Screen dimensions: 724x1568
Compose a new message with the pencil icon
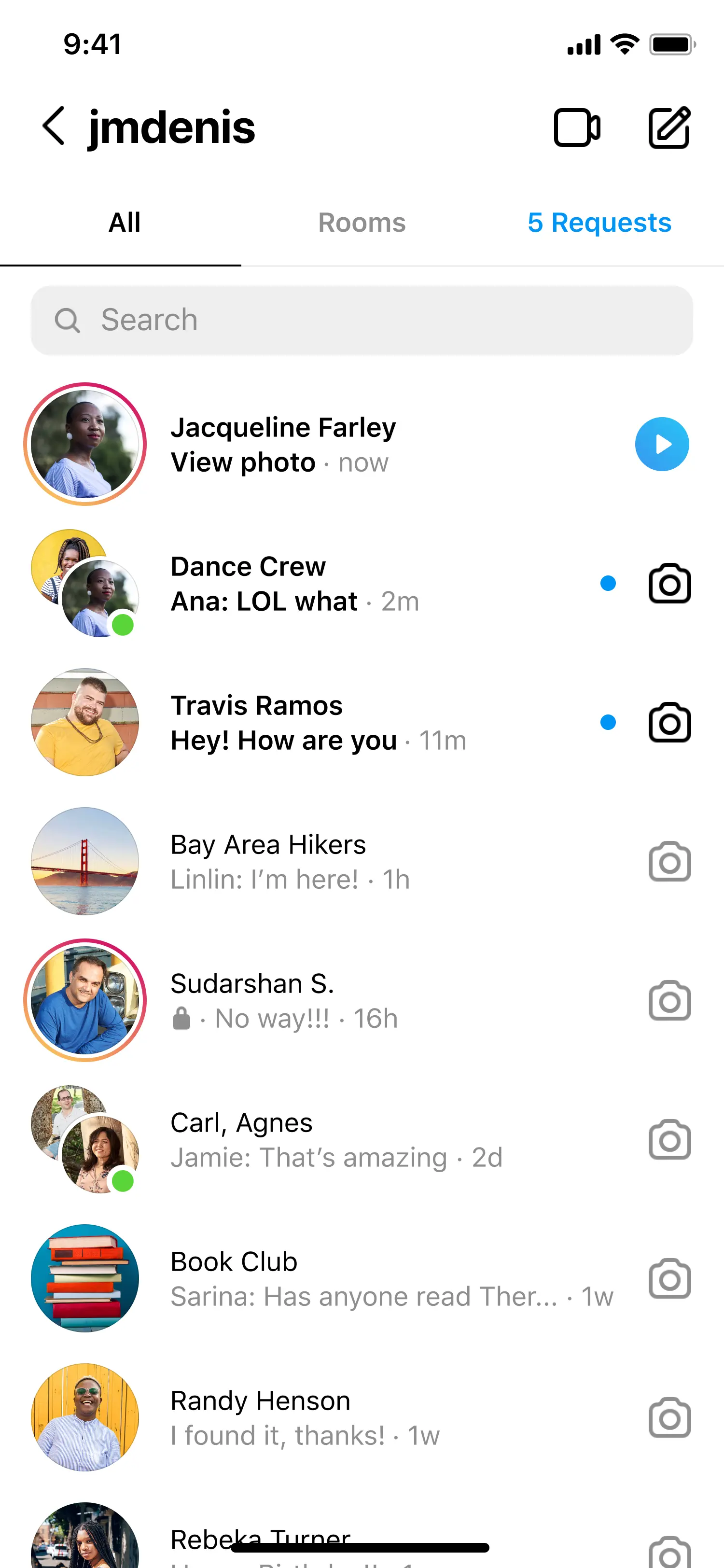(x=669, y=128)
